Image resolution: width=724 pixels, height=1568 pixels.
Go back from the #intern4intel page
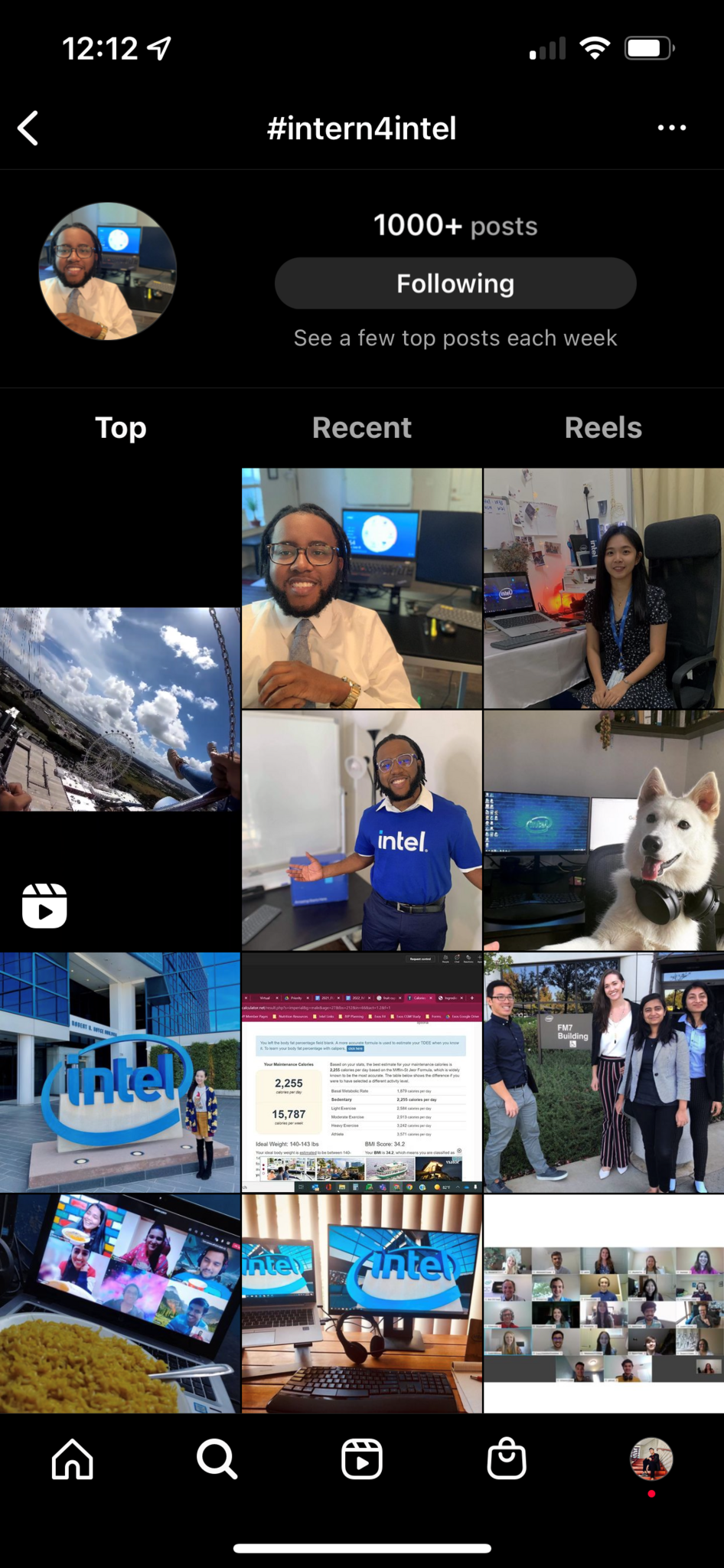pos(29,128)
